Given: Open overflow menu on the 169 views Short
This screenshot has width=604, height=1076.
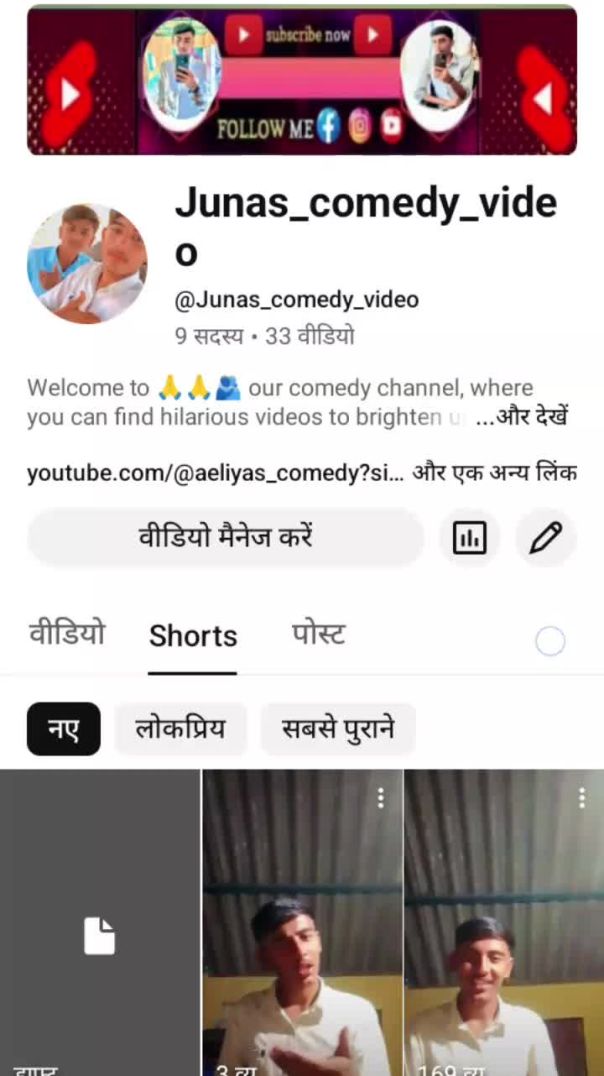Looking at the screenshot, I should click(582, 797).
